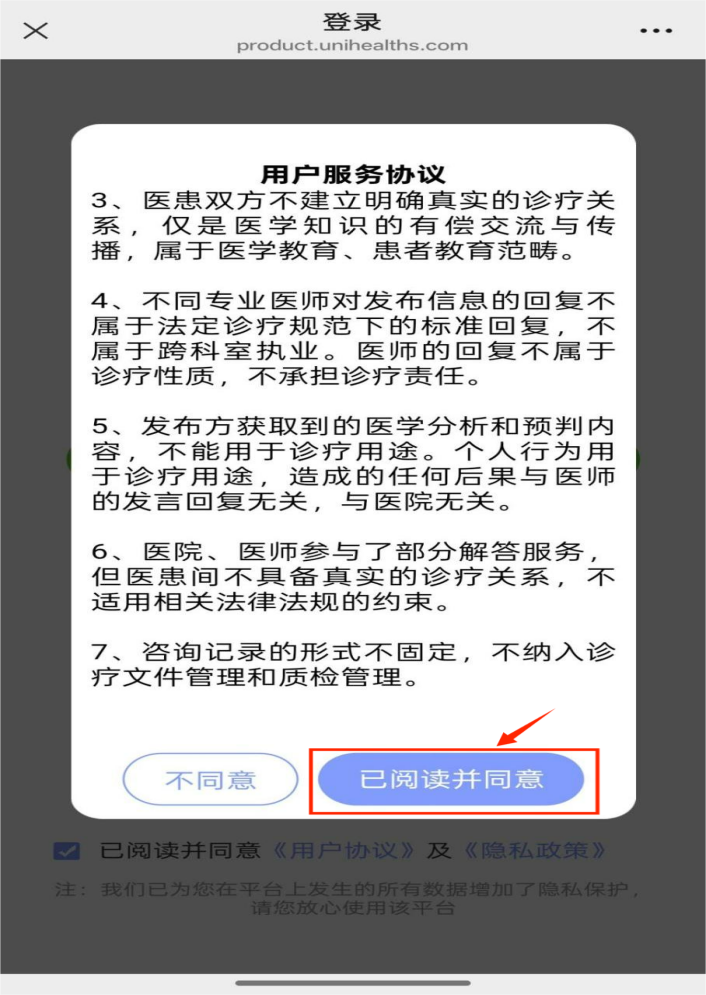Open the 《隐私政策》 link
This screenshot has height=995, width=706.
point(534,851)
